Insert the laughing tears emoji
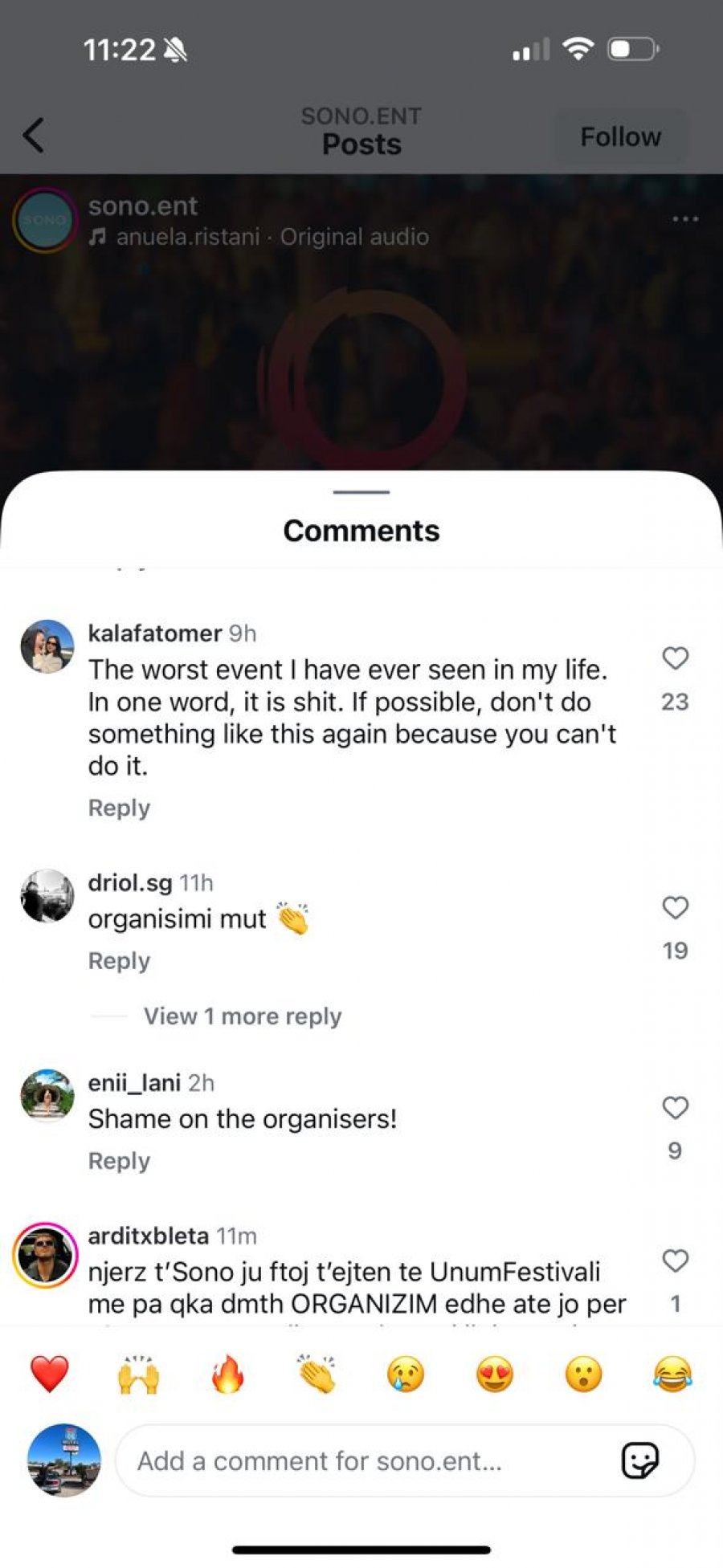Screen dimensions: 723x1568 click(x=672, y=1374)
